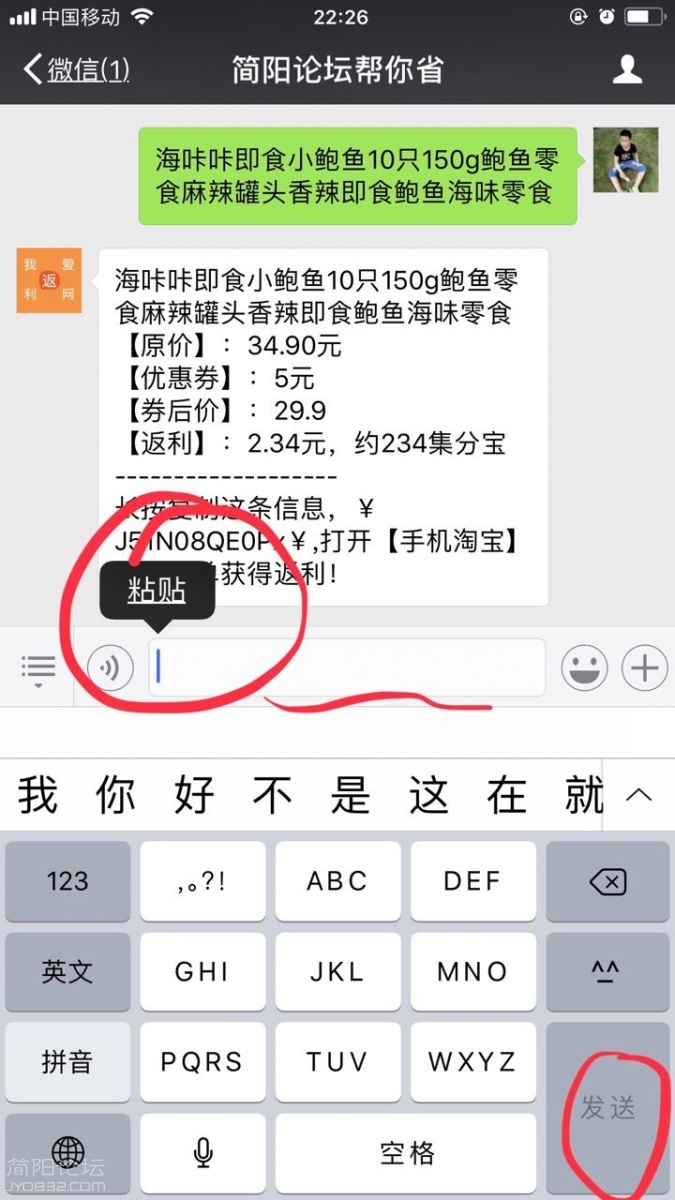
Task: Open keyboard language globe switcher
Action: [67, 1152]
